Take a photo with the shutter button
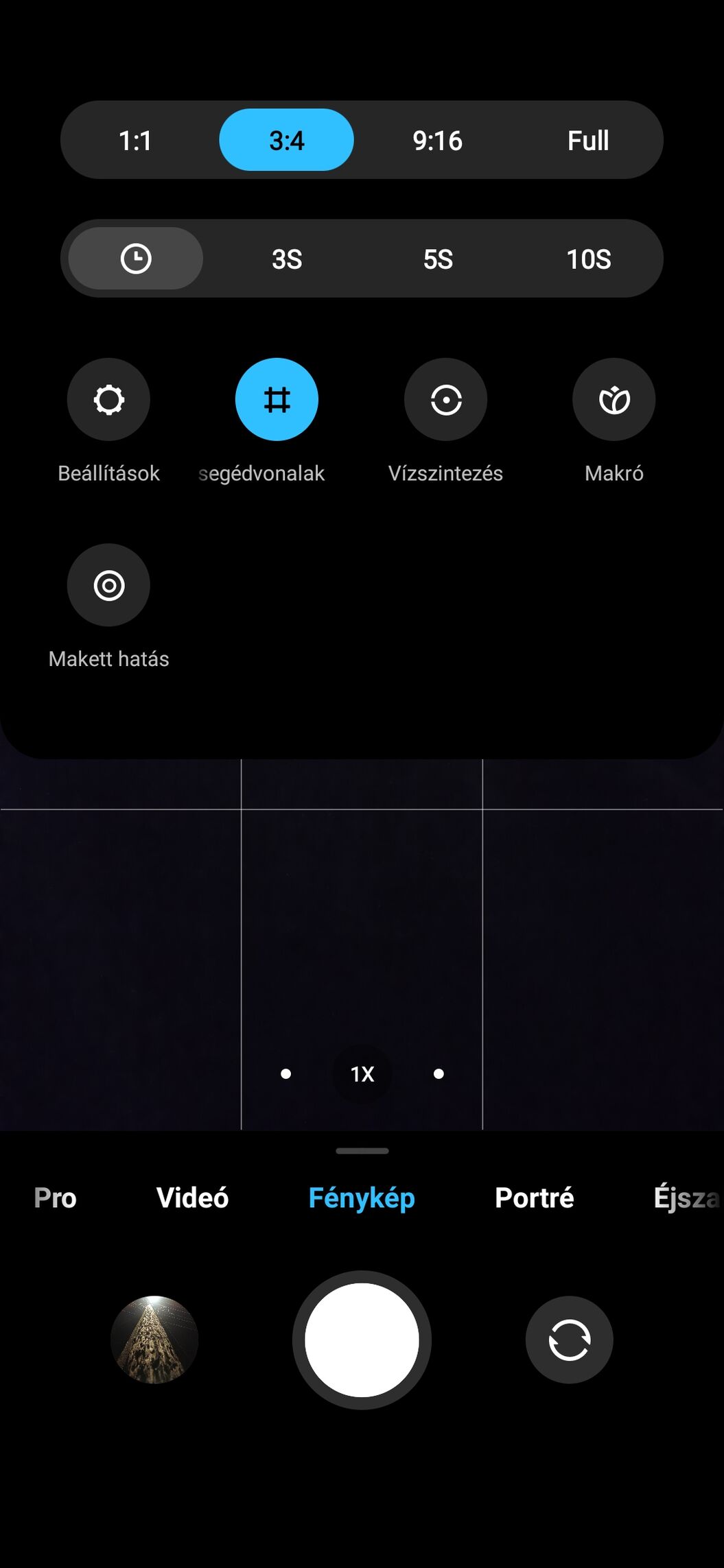This screenshot has height=1568, width=724. [362, 1340]
